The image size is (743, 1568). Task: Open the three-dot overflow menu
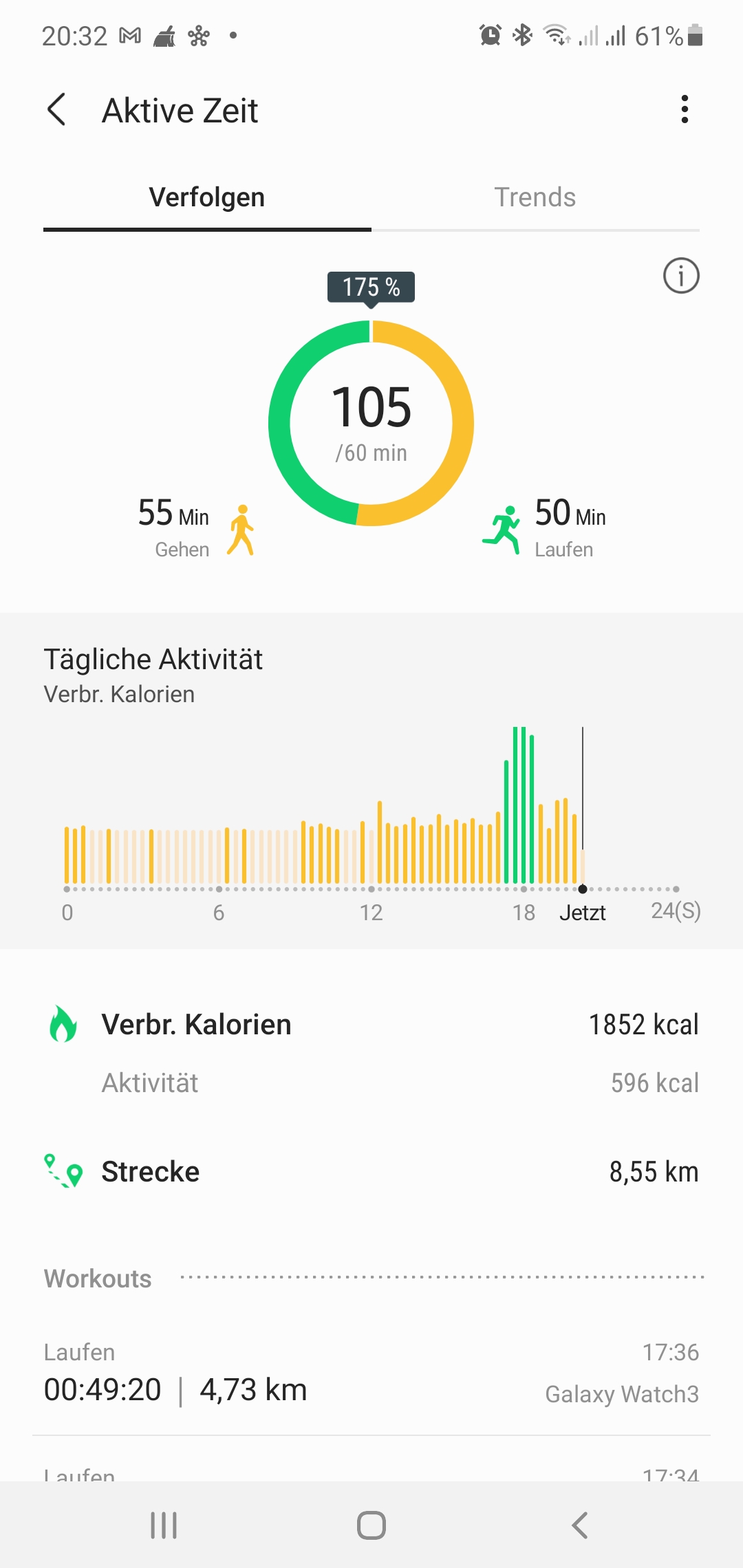[x=684, y=109]
